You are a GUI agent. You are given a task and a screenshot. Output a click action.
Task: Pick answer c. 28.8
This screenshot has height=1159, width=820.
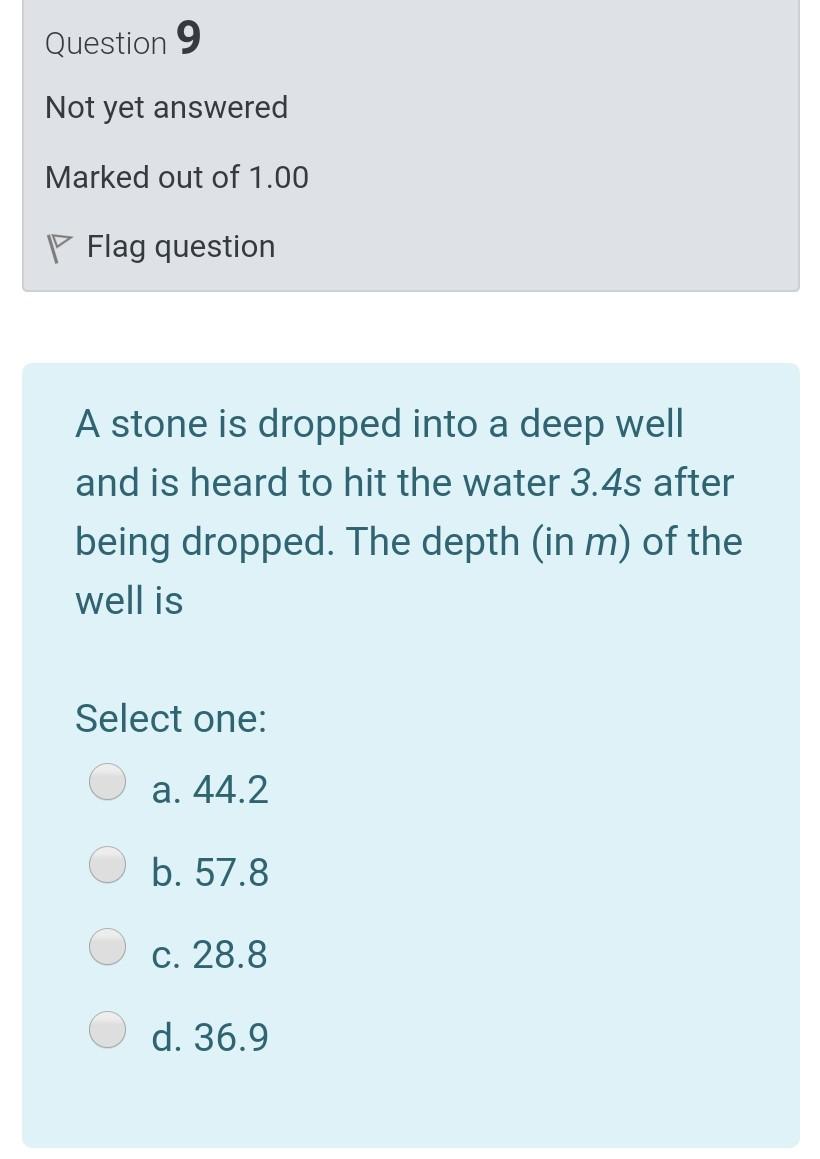(x=108, y=947)
